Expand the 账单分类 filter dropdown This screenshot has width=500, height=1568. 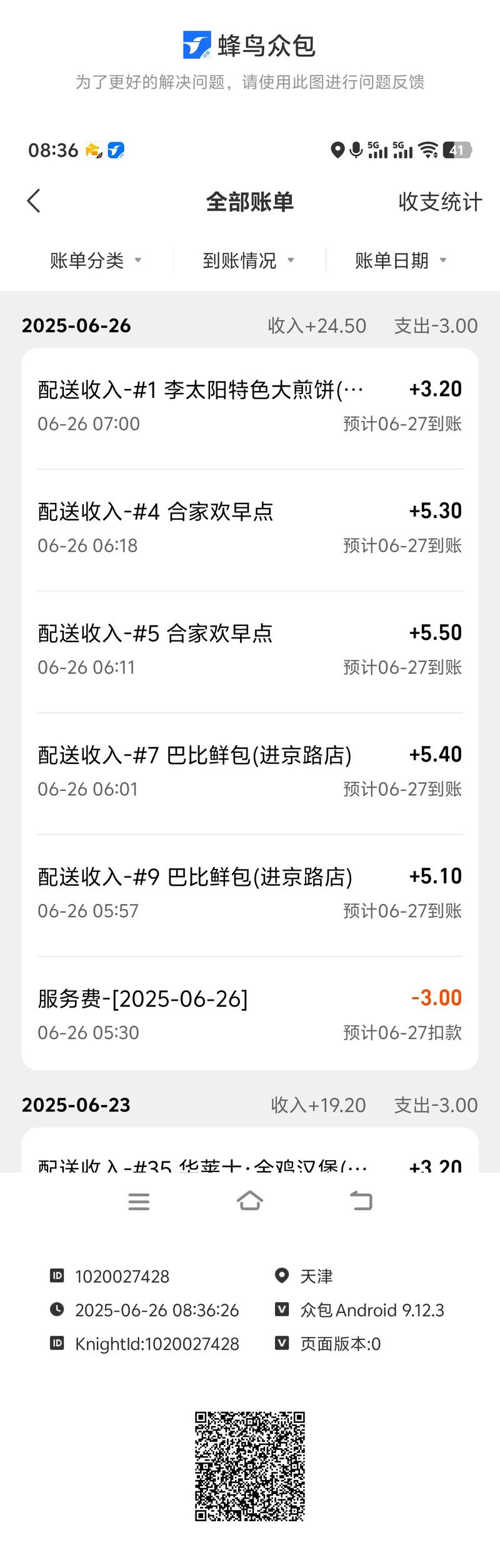[x=96, y=261]
